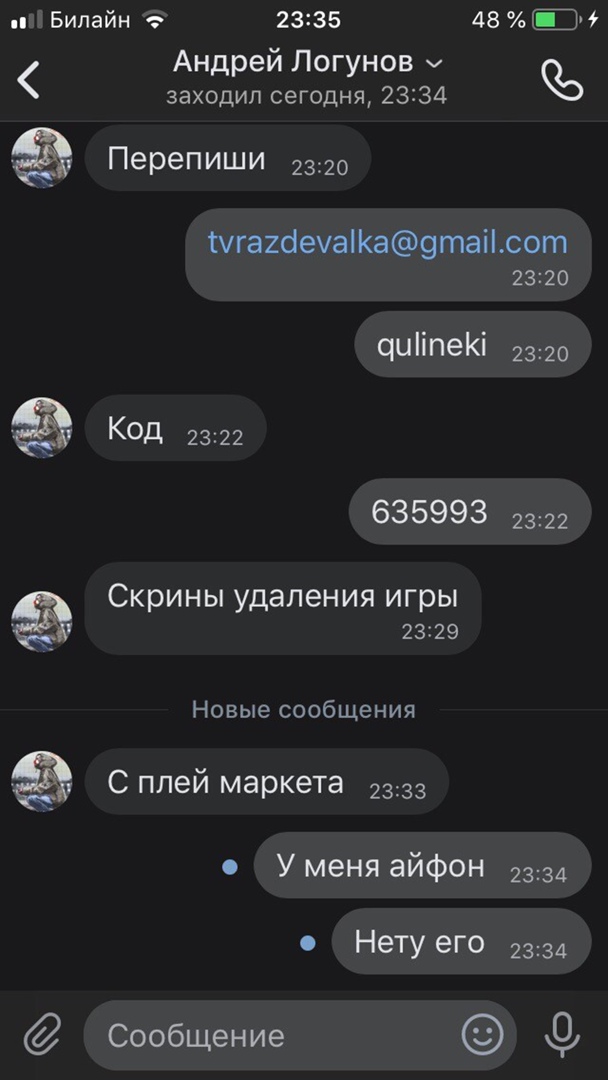Call Андрей Логунов
The height and width of the screenshot is (1080, 608).
[x=562, y=80]
